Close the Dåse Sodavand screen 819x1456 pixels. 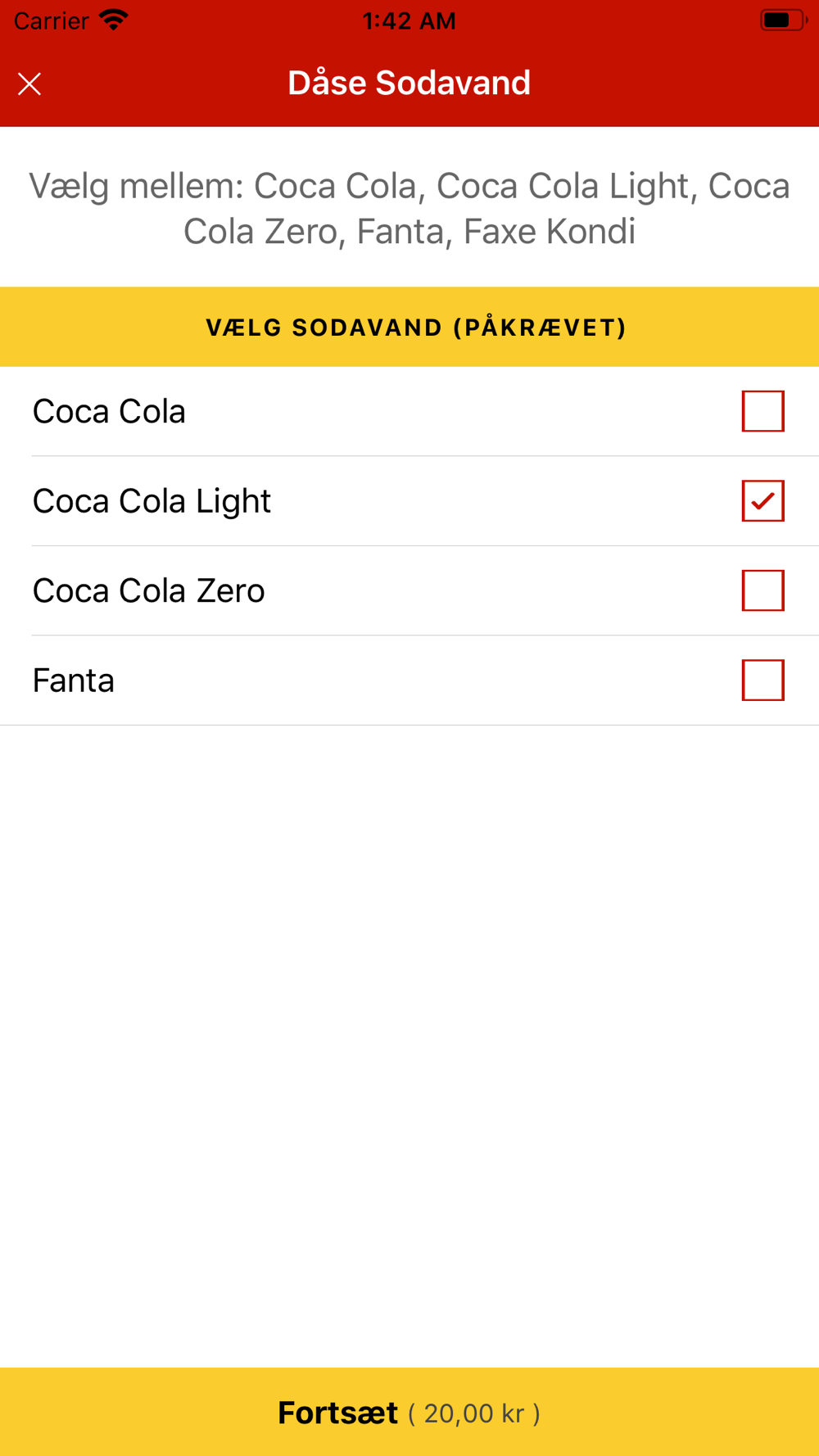coord(29,84)
